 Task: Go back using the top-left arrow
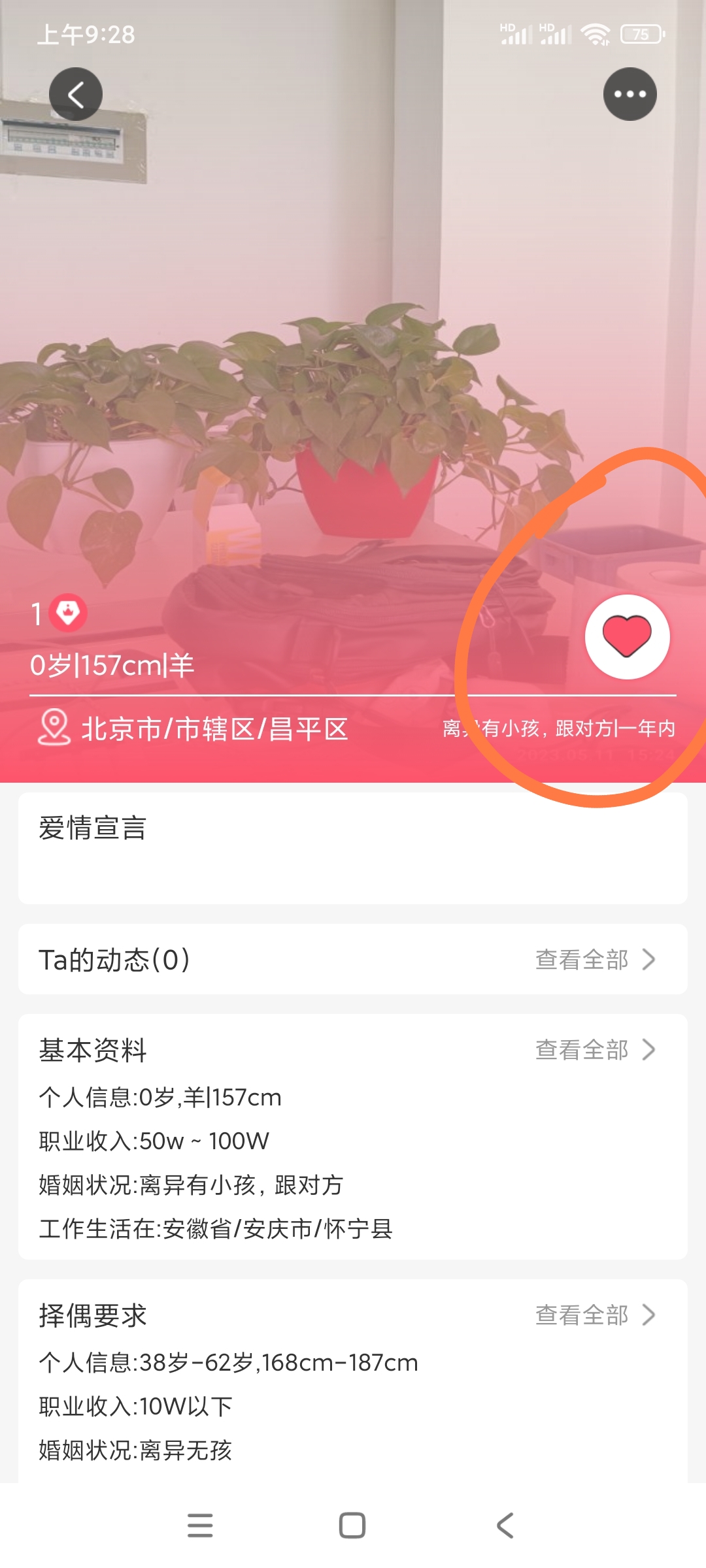point(76,95)
